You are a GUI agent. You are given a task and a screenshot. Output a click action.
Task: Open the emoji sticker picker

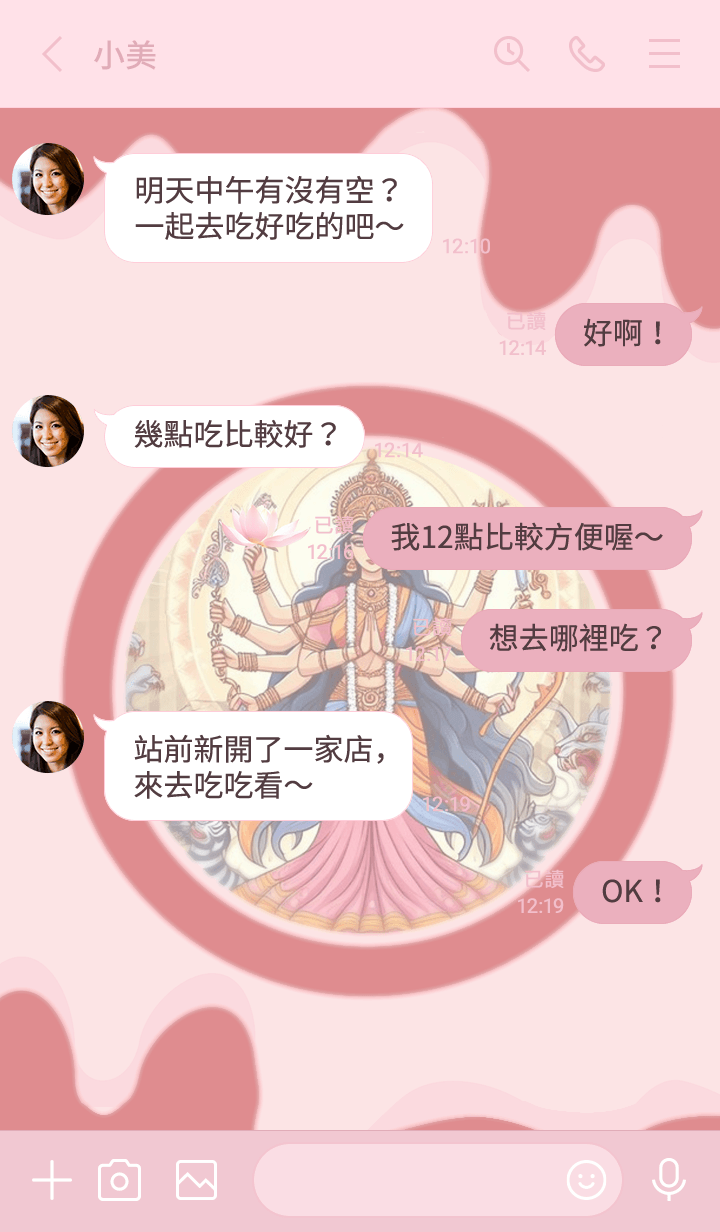(x=586, y=1181)
